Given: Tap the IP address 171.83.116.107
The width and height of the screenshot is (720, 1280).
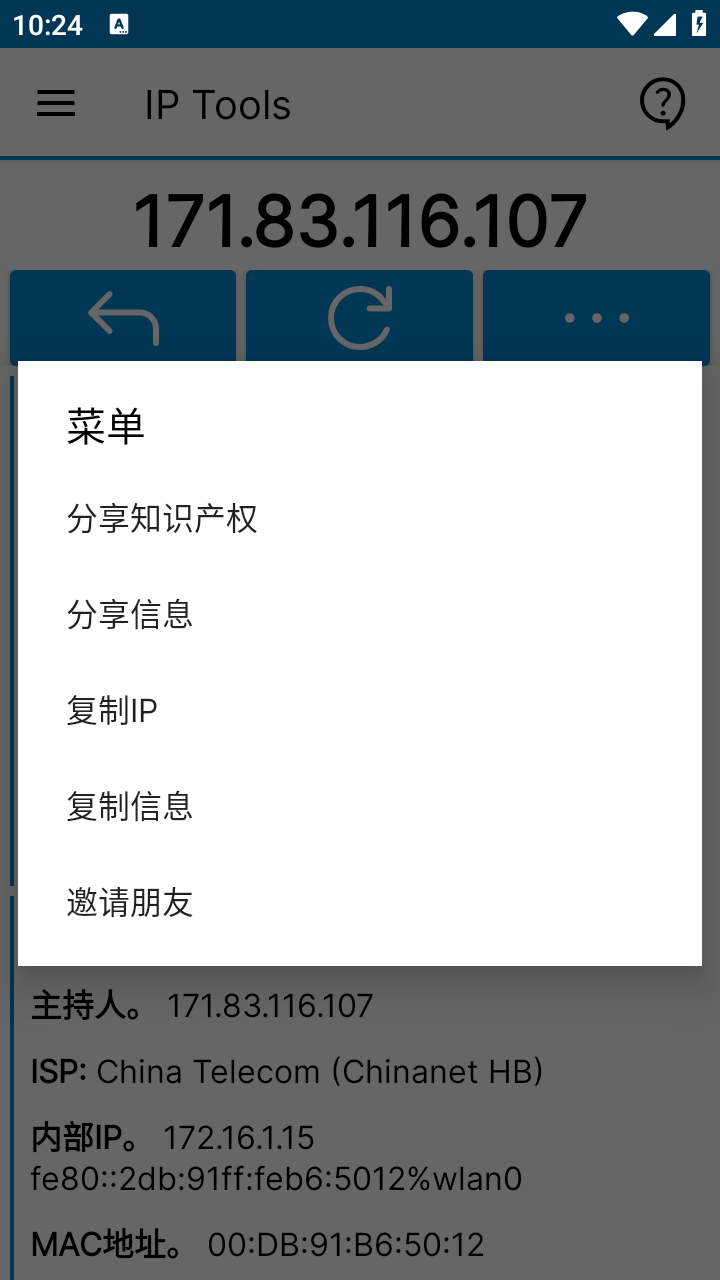Looking at the screenshot, I should pyautogui.click(x=360, y=218).
